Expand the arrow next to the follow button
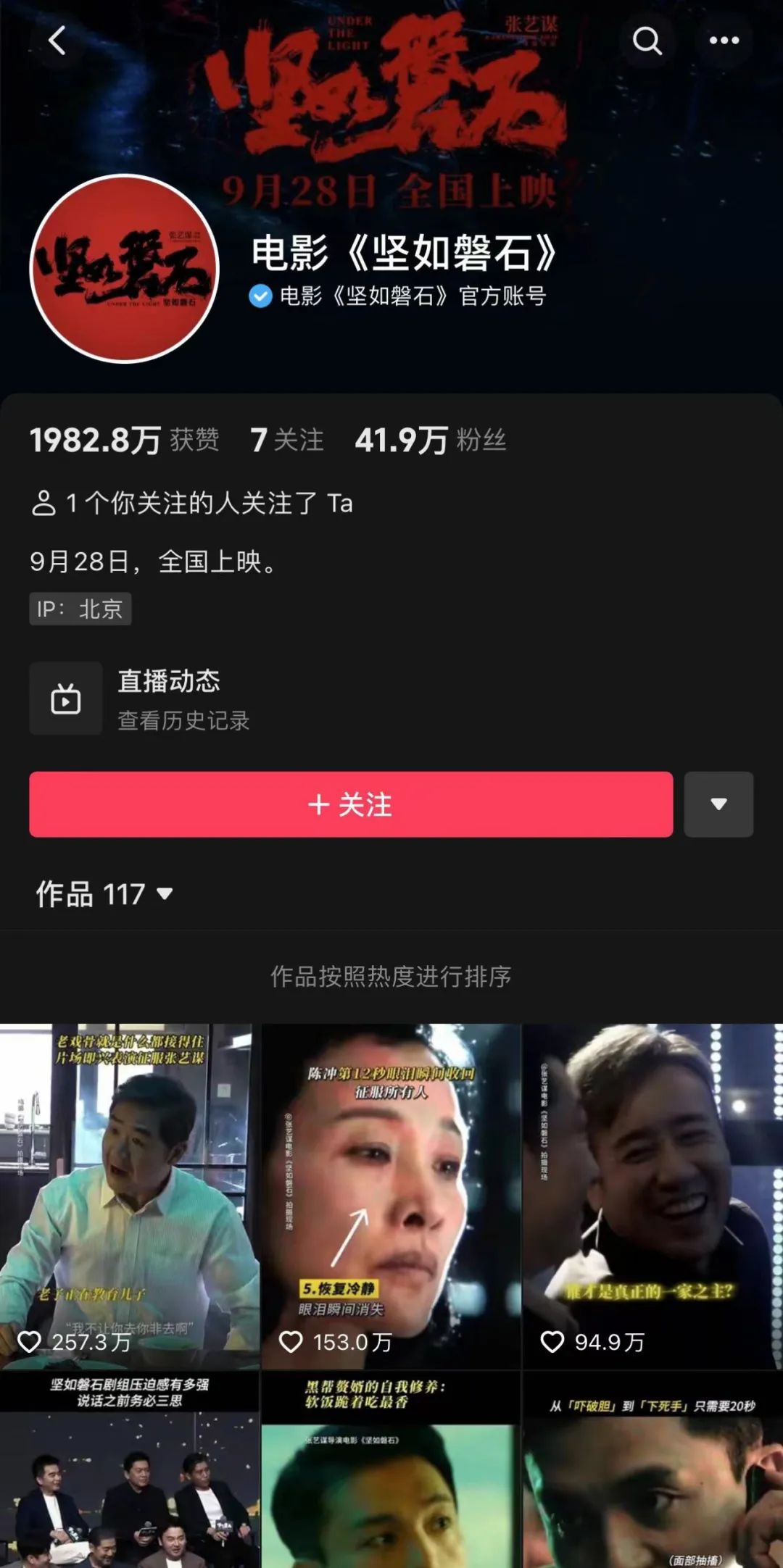 718,804
